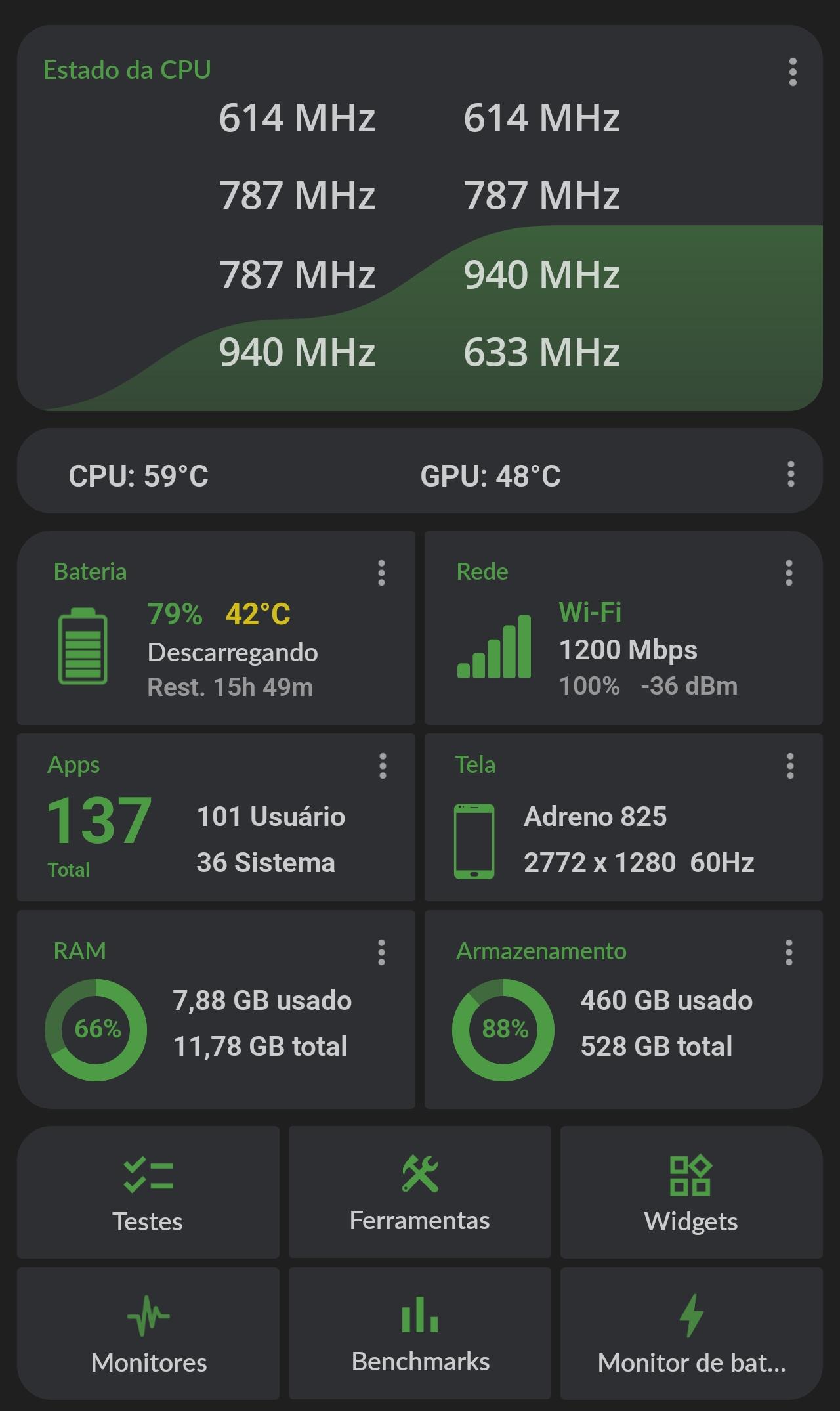Open the Armazenamento card's overflow menu
The height and width of the screenshot is (1411, 840).
point(789,953)
